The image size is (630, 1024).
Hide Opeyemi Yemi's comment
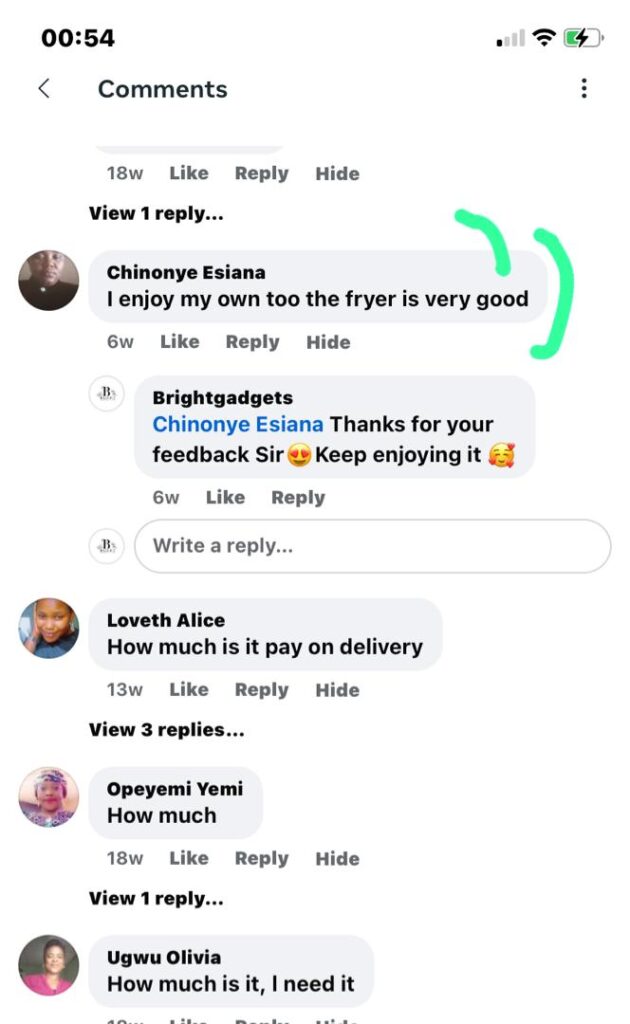click(x=337, y=858)
